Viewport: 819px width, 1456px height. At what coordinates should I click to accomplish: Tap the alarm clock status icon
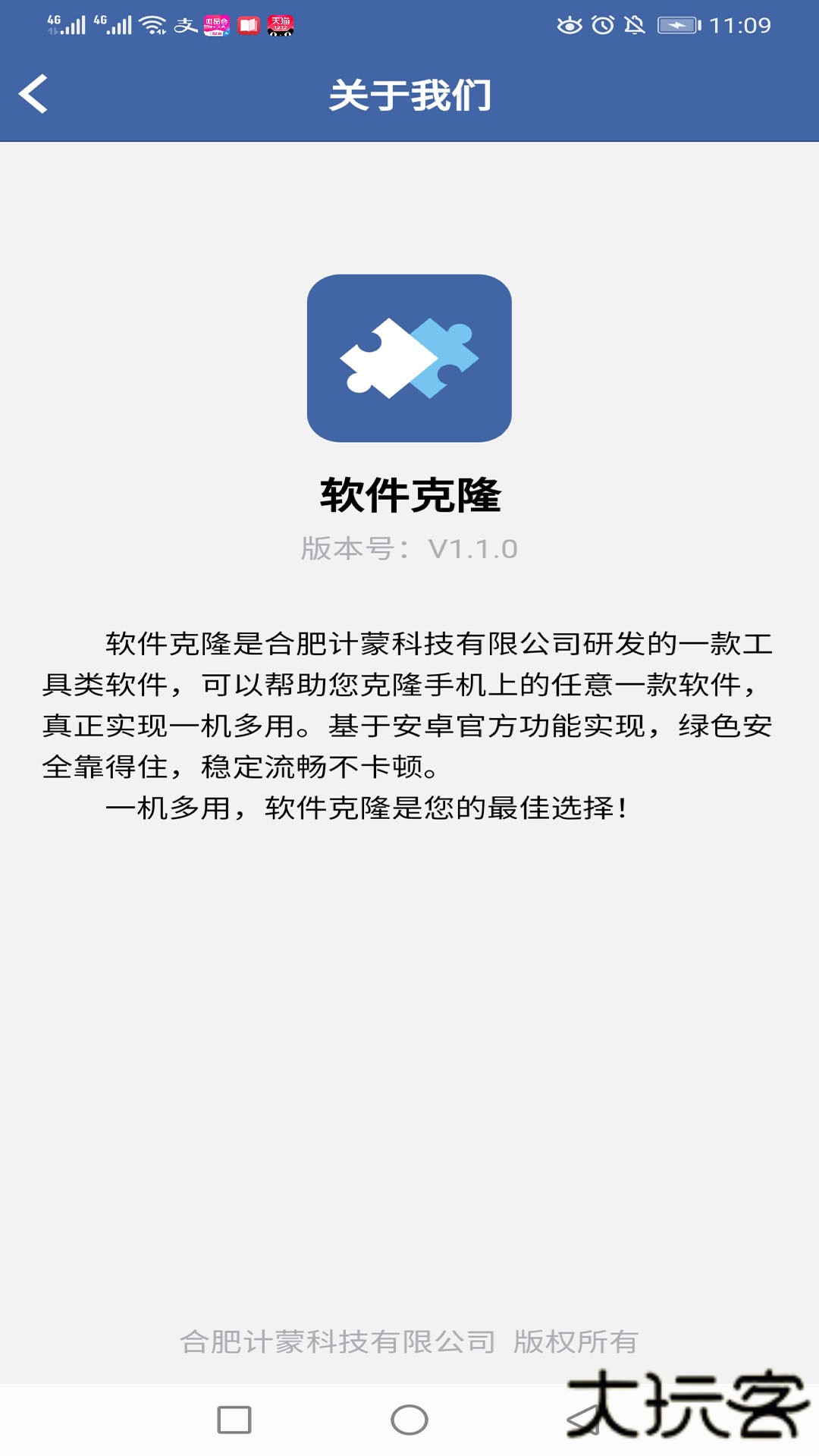[603, 23]
